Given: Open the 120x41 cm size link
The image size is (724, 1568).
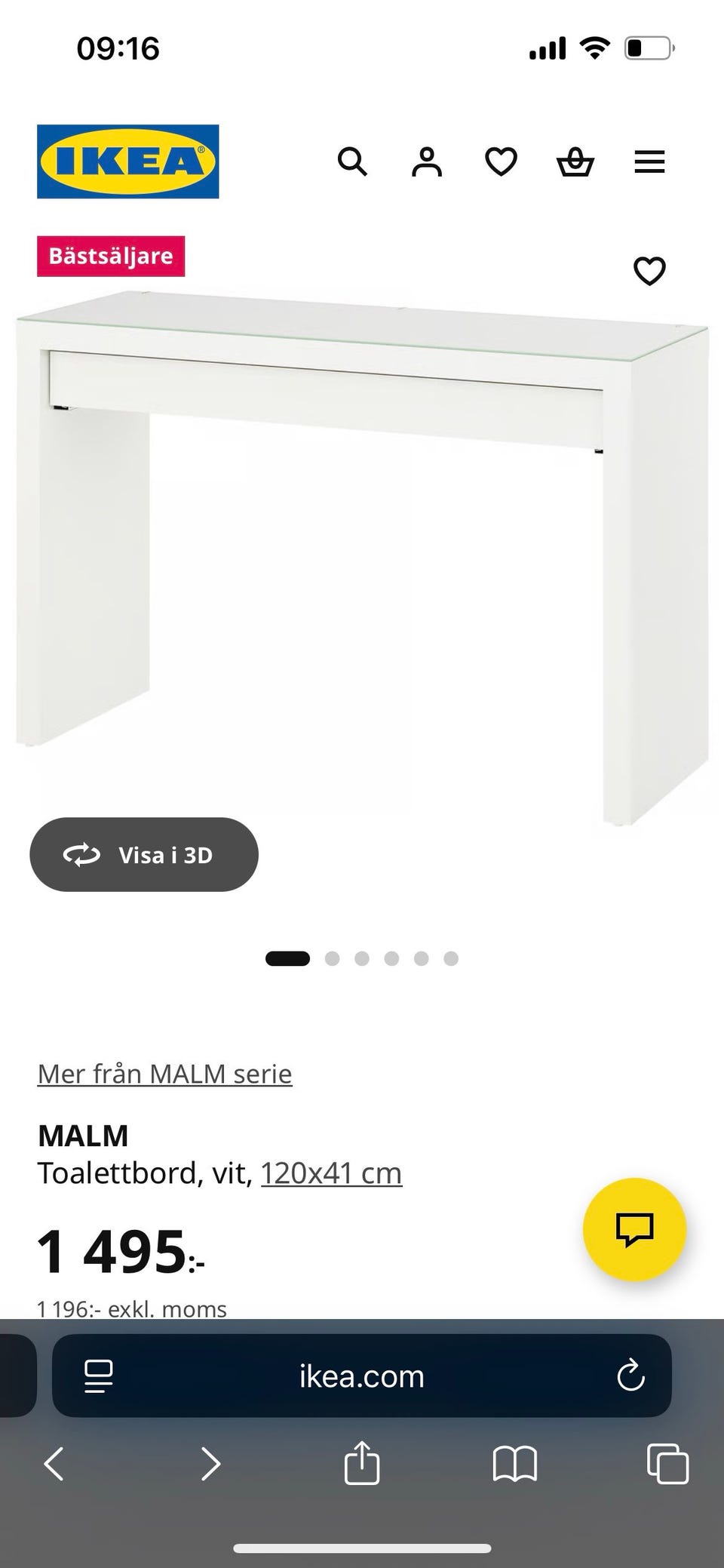Looking at the screenshot, I should pyautogui.click(x=331, y=1173).
